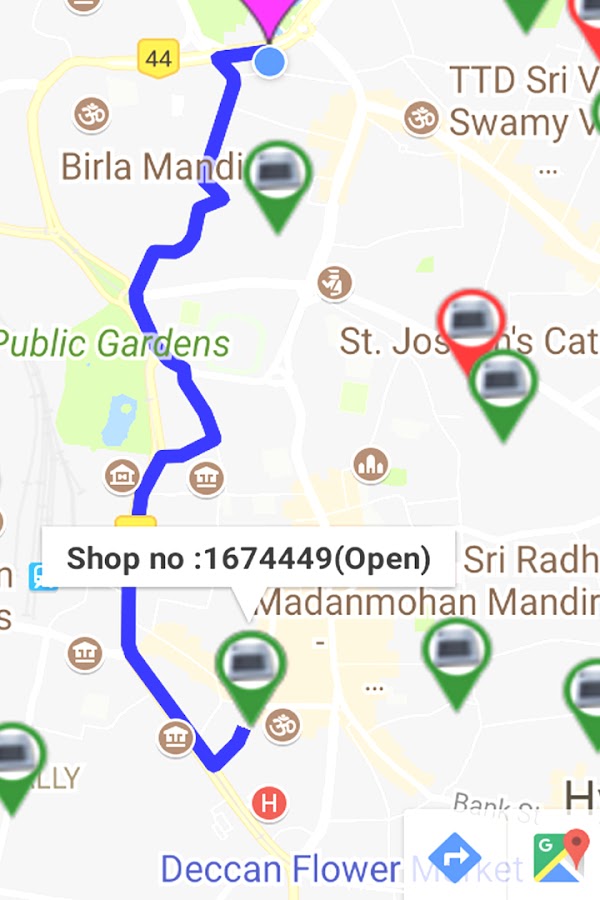600x900 pixels.
Task: Tap the Shop no :1674449(Open) info window
Action: coord(248,559)
